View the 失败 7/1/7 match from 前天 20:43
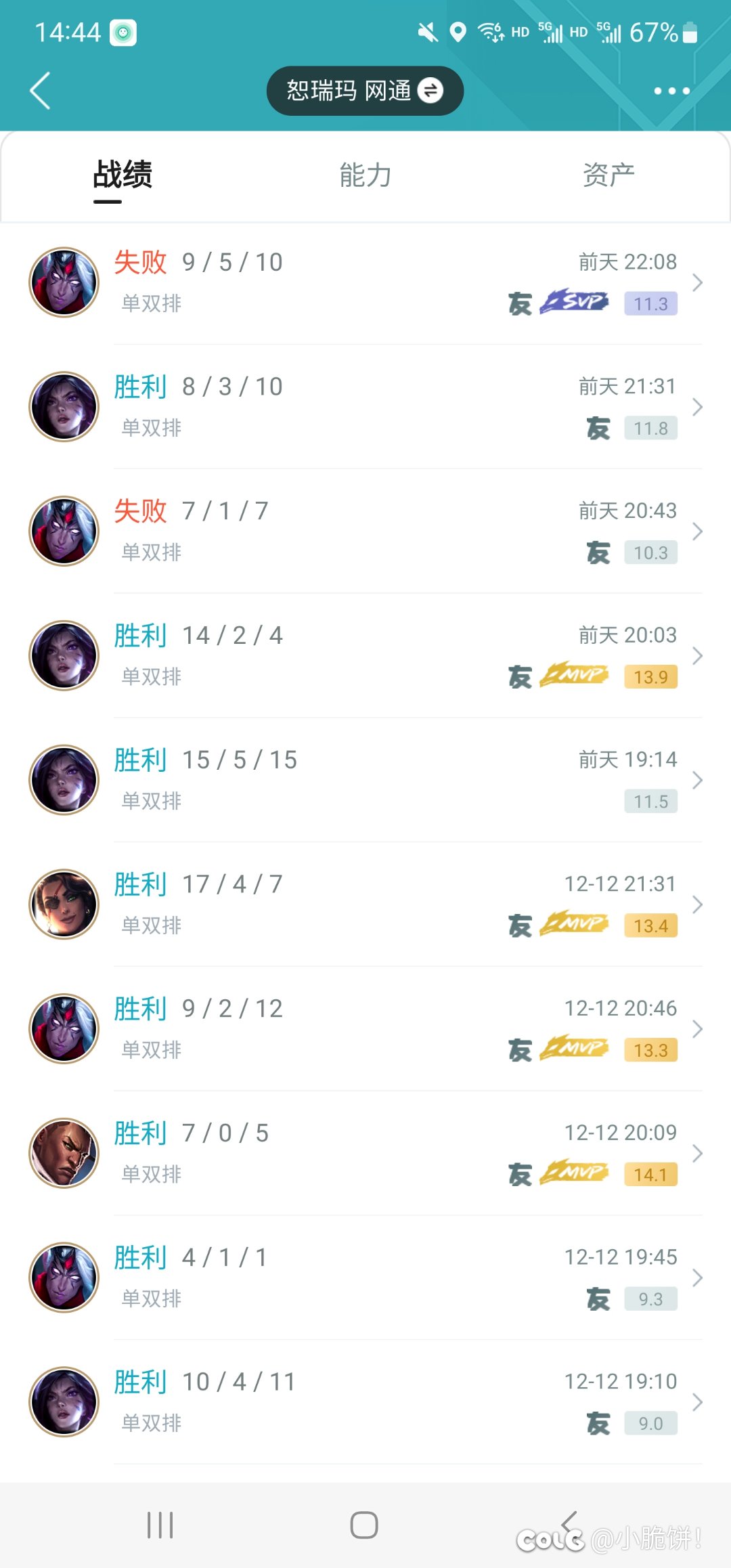This screenshot has width=731, height=1568. point(365,531)
